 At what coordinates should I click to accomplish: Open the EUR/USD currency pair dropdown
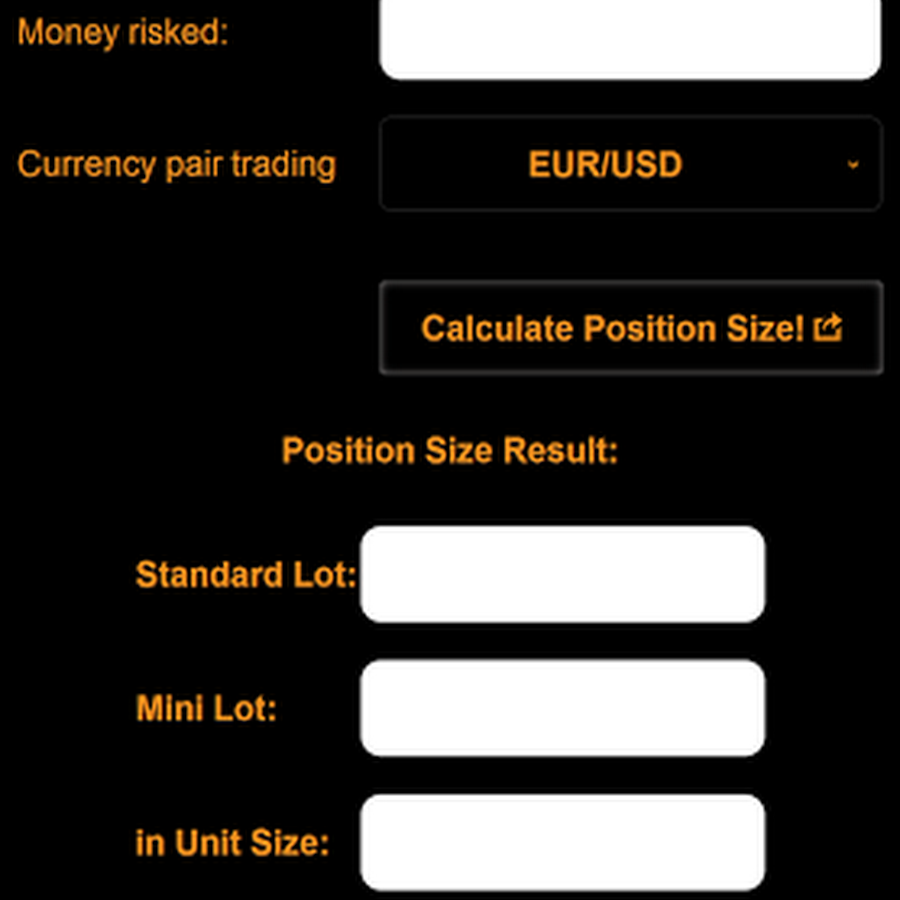[x=630, y=164]
